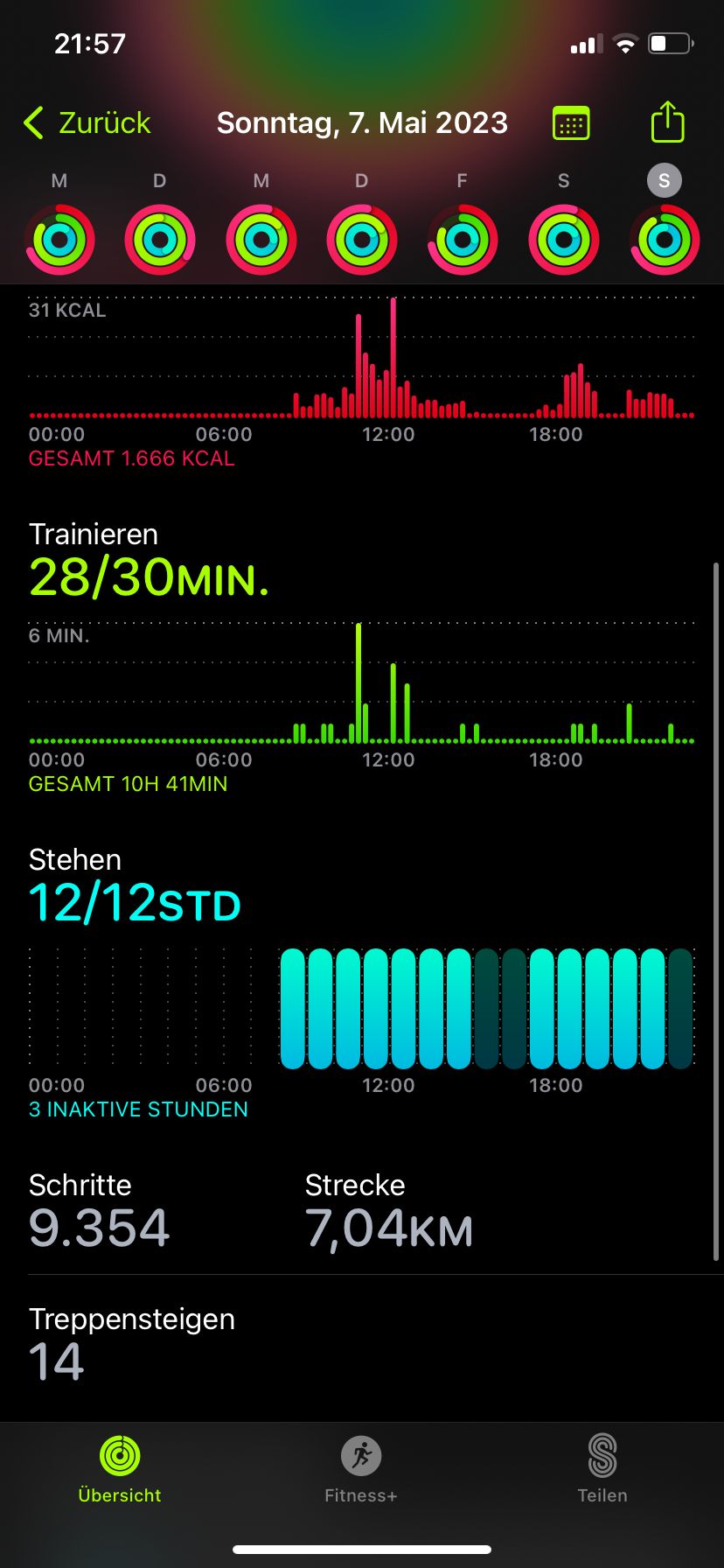Screen dimensions: 724x1568
Task: Go back with the Zurück button
Action: click(x=87, y=123)
